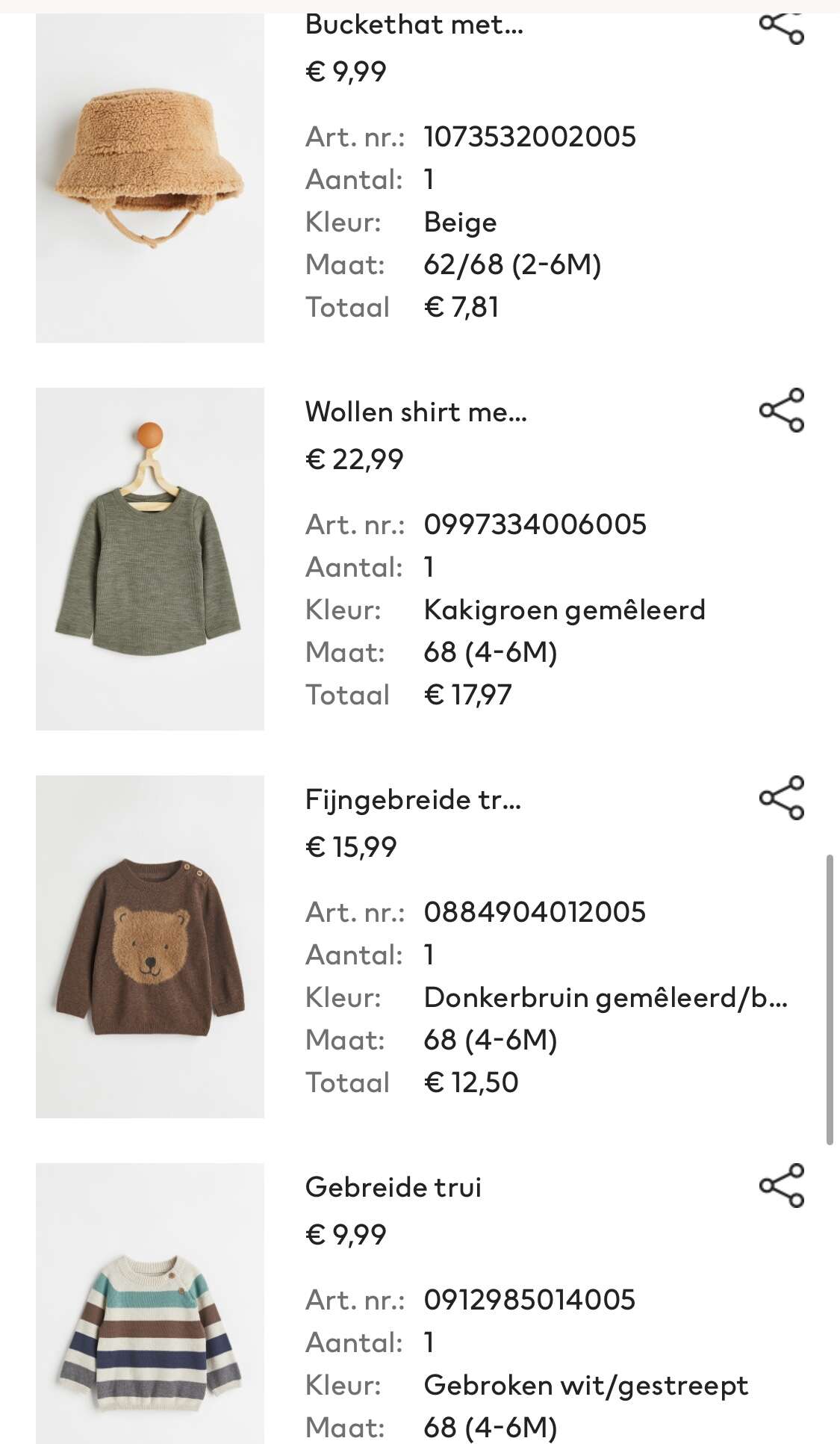Image resolution: width=840 pixels, height=1444 pixels.
Task: Share the Fijngebreide trui item
Action: 781,798
